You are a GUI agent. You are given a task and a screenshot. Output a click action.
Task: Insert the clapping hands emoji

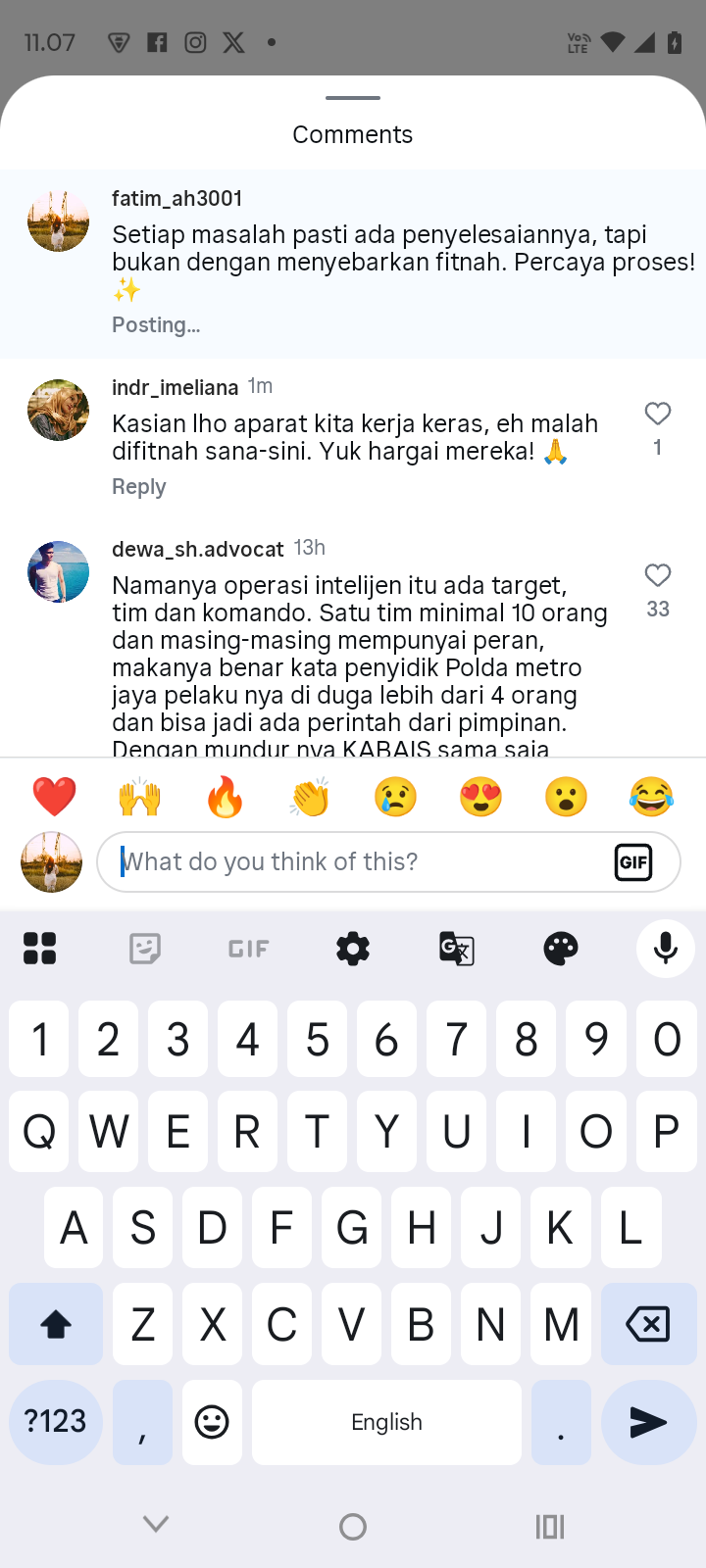coord(310,797)
